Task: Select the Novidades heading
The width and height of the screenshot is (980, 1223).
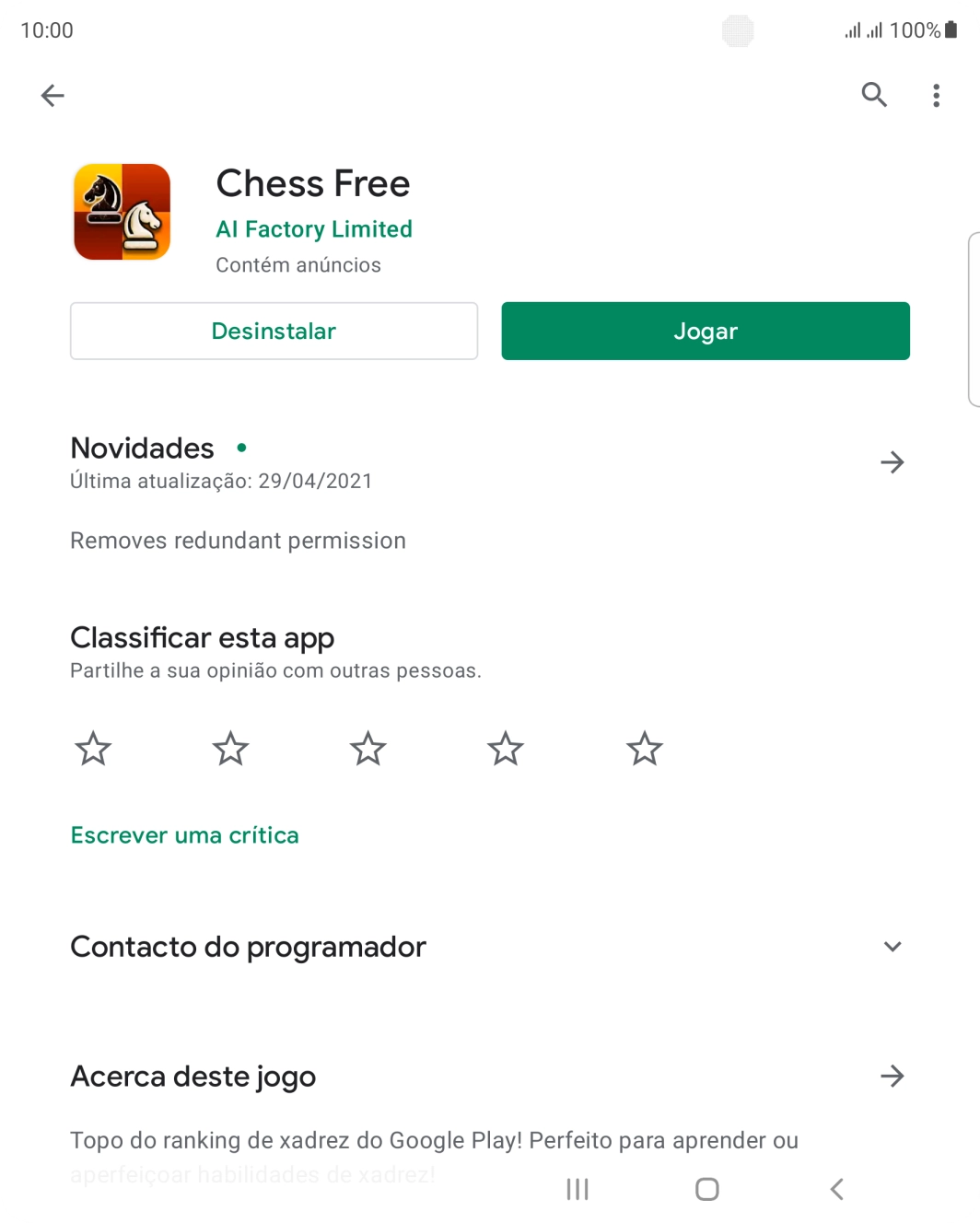Action: tap(142, 448)
